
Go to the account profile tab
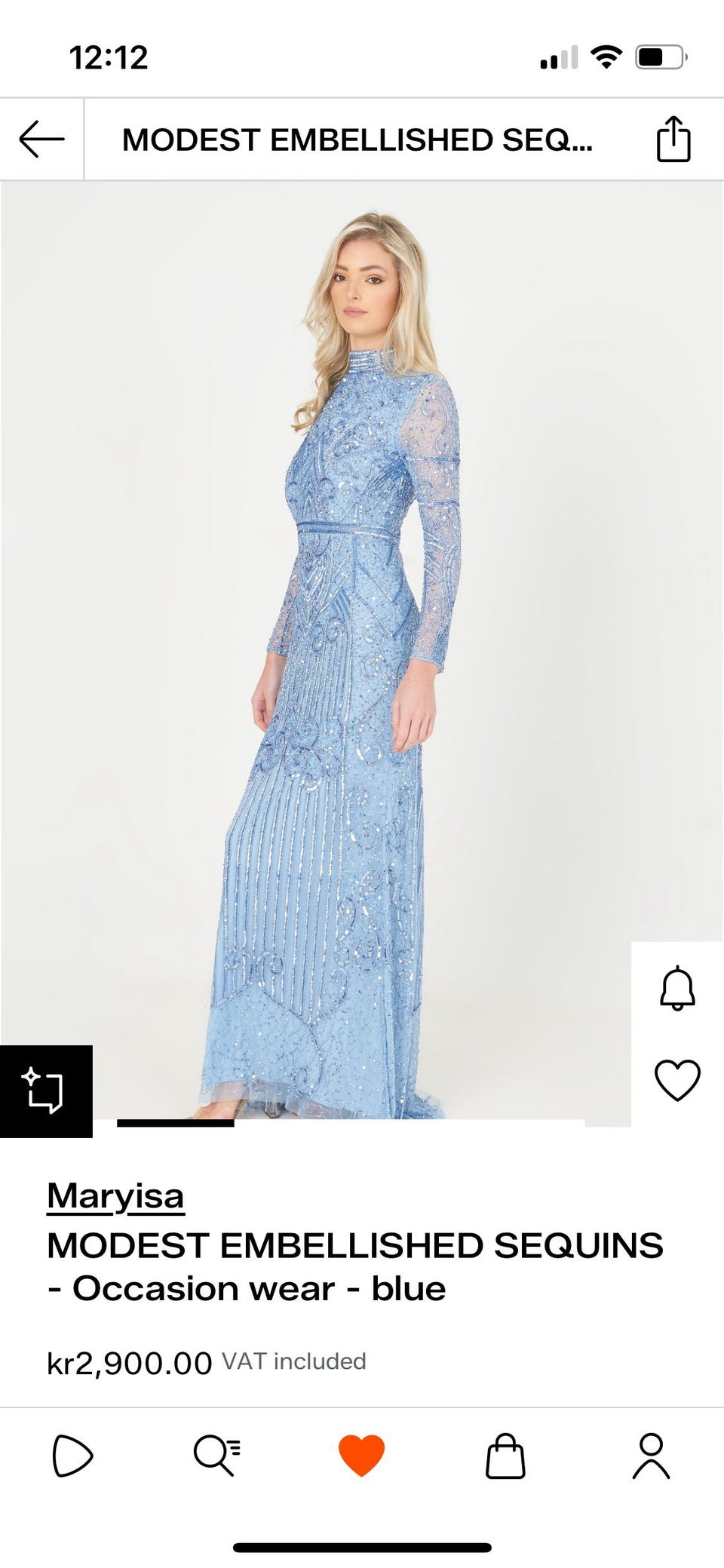click(x=651, y=1456)
